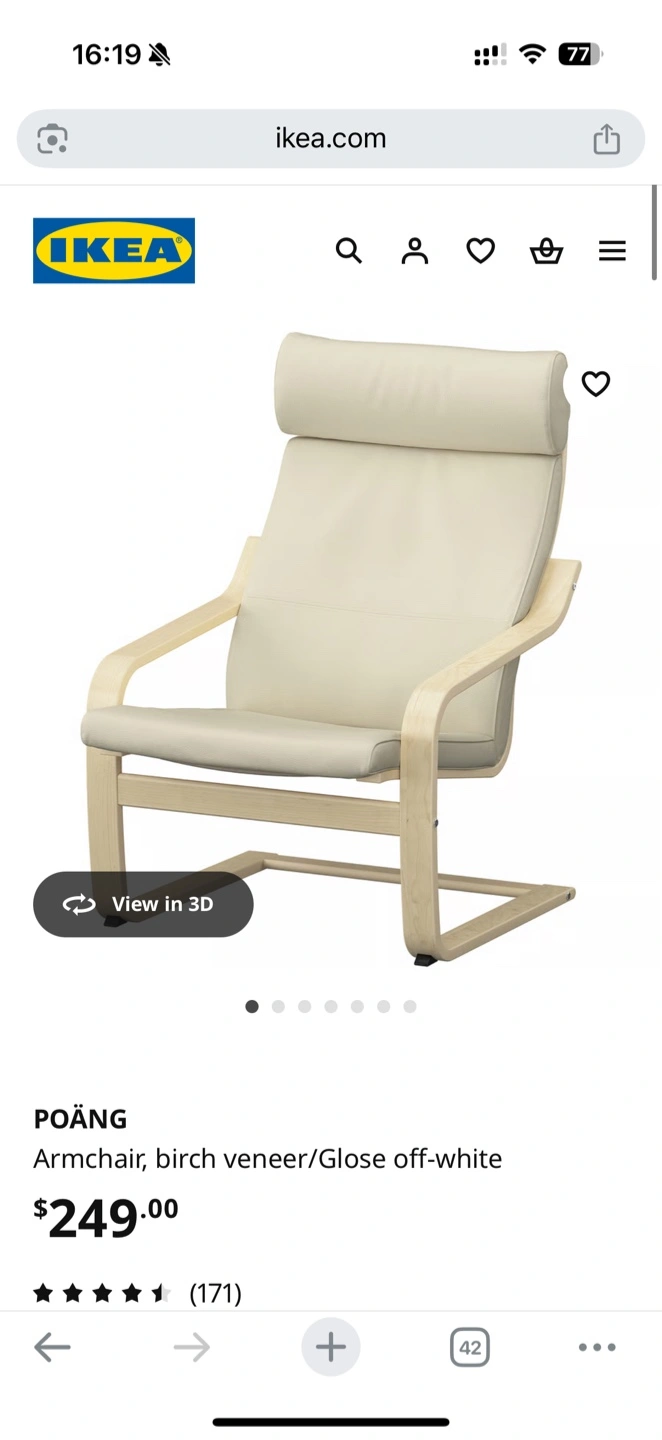
Task: Go back to the previous page
Action: coord(52,1347)
